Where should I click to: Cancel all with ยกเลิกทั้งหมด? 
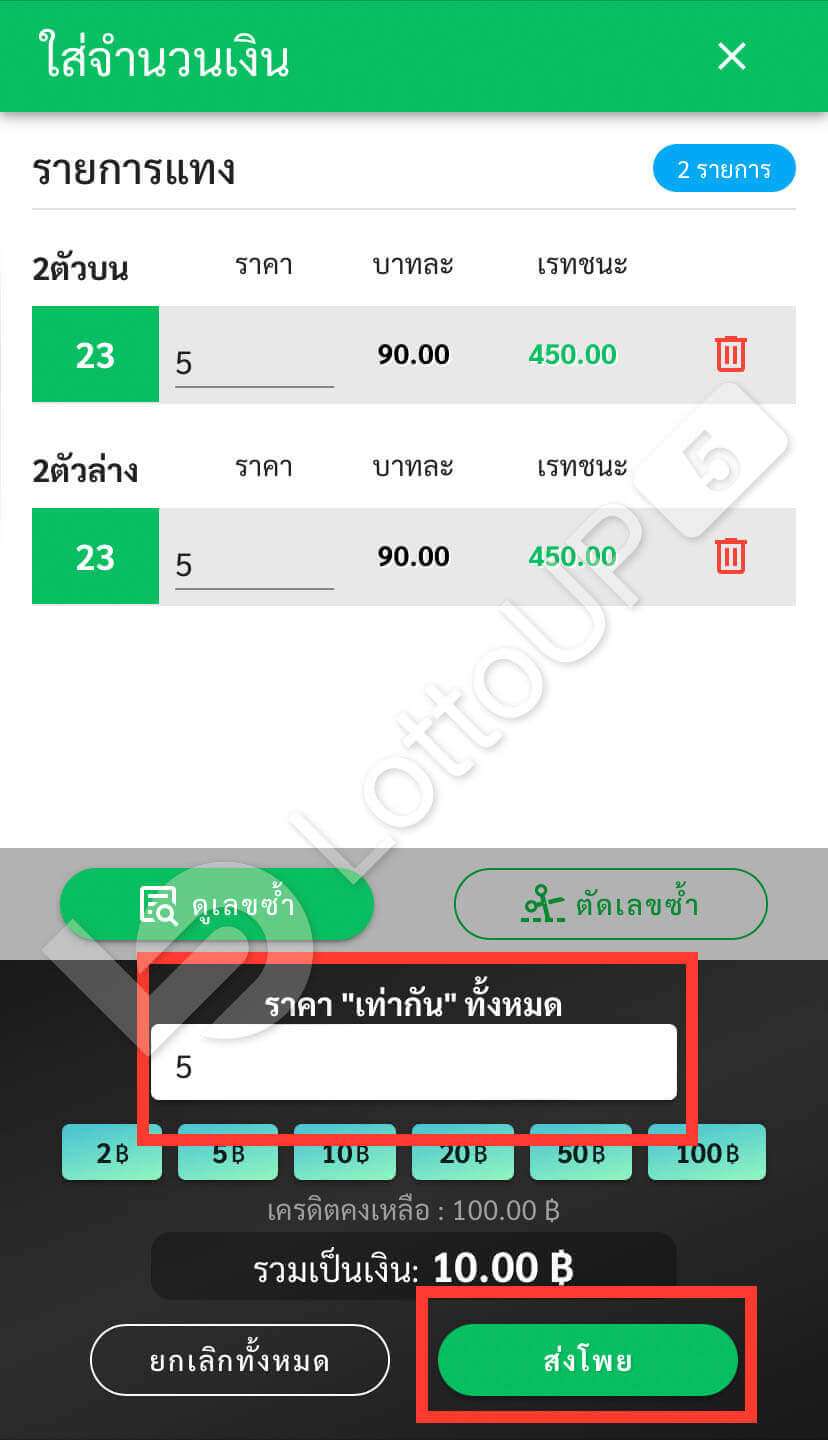(240, 1360)
